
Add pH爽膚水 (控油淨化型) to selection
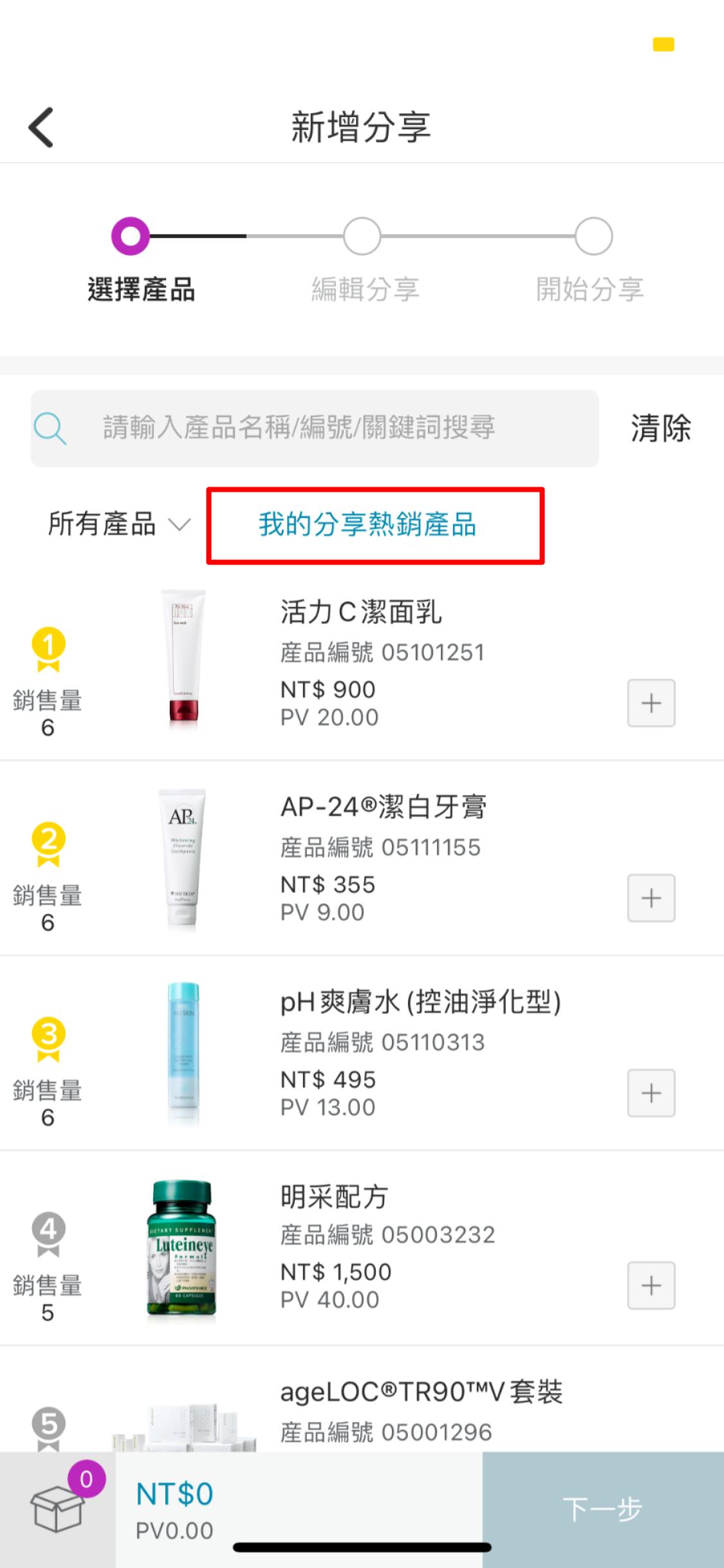(x=651, y=1093)
